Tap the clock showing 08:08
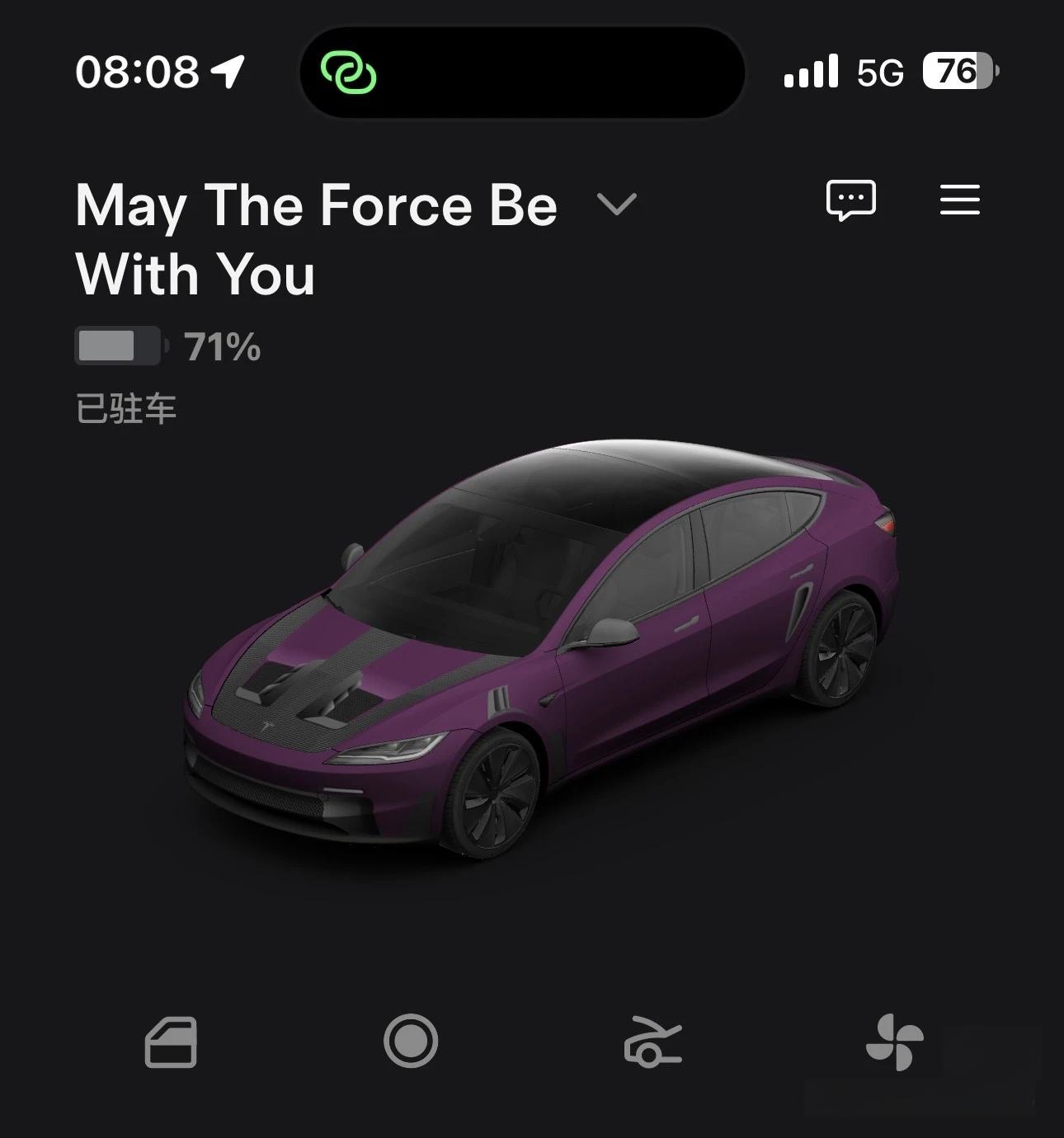The height and width of the screenshot is (1138, 1064). [x=140, y=73]
